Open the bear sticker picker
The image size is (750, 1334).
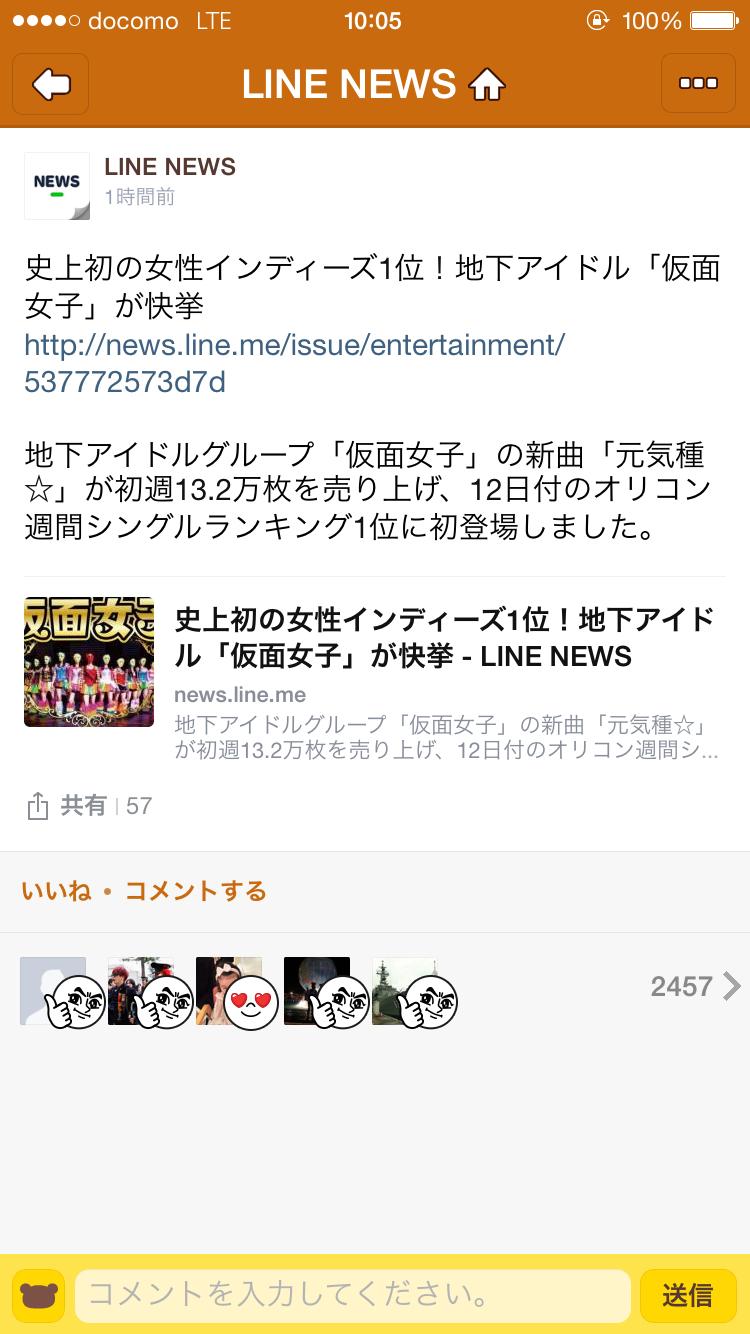click(39, 1296)
